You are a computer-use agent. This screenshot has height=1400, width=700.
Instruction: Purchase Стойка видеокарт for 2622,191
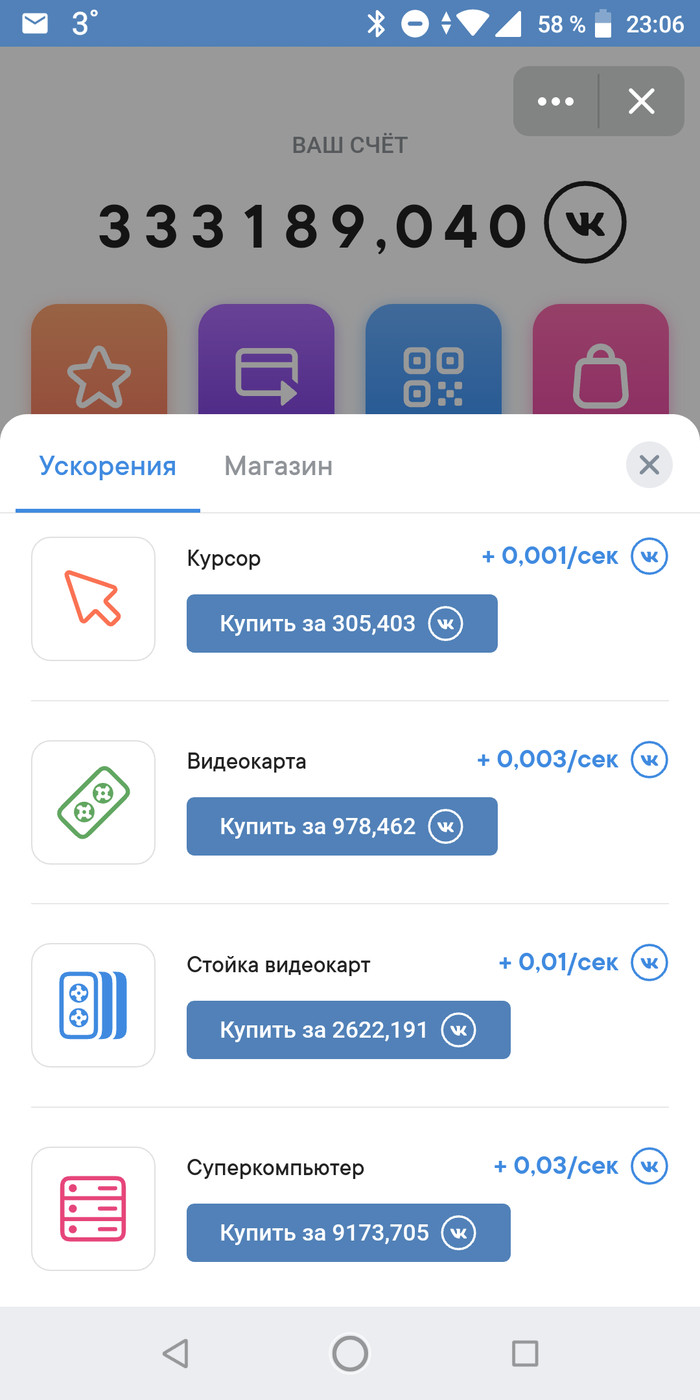click(348, 1030)
